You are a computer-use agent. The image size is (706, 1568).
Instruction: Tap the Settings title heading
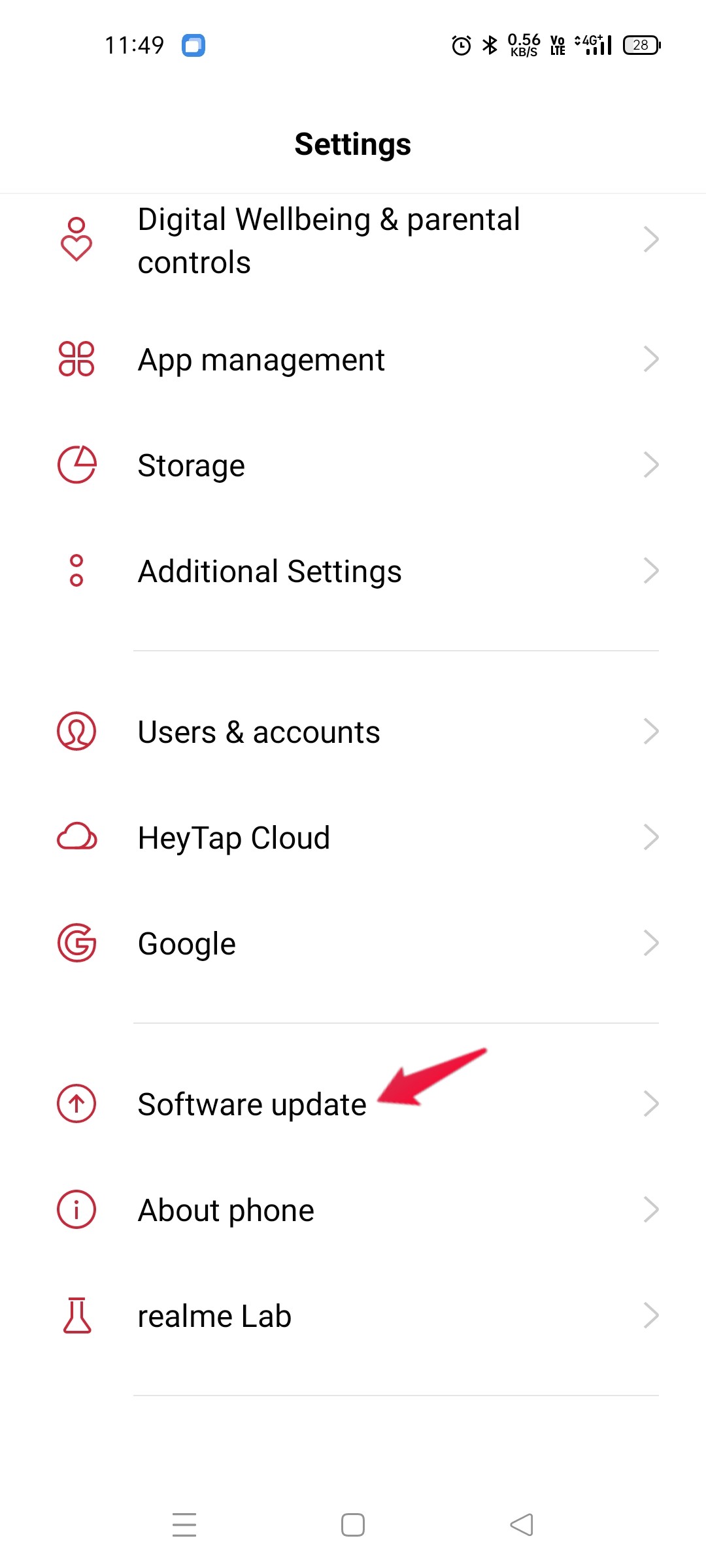pyautogui.click(x=352, y=144)
